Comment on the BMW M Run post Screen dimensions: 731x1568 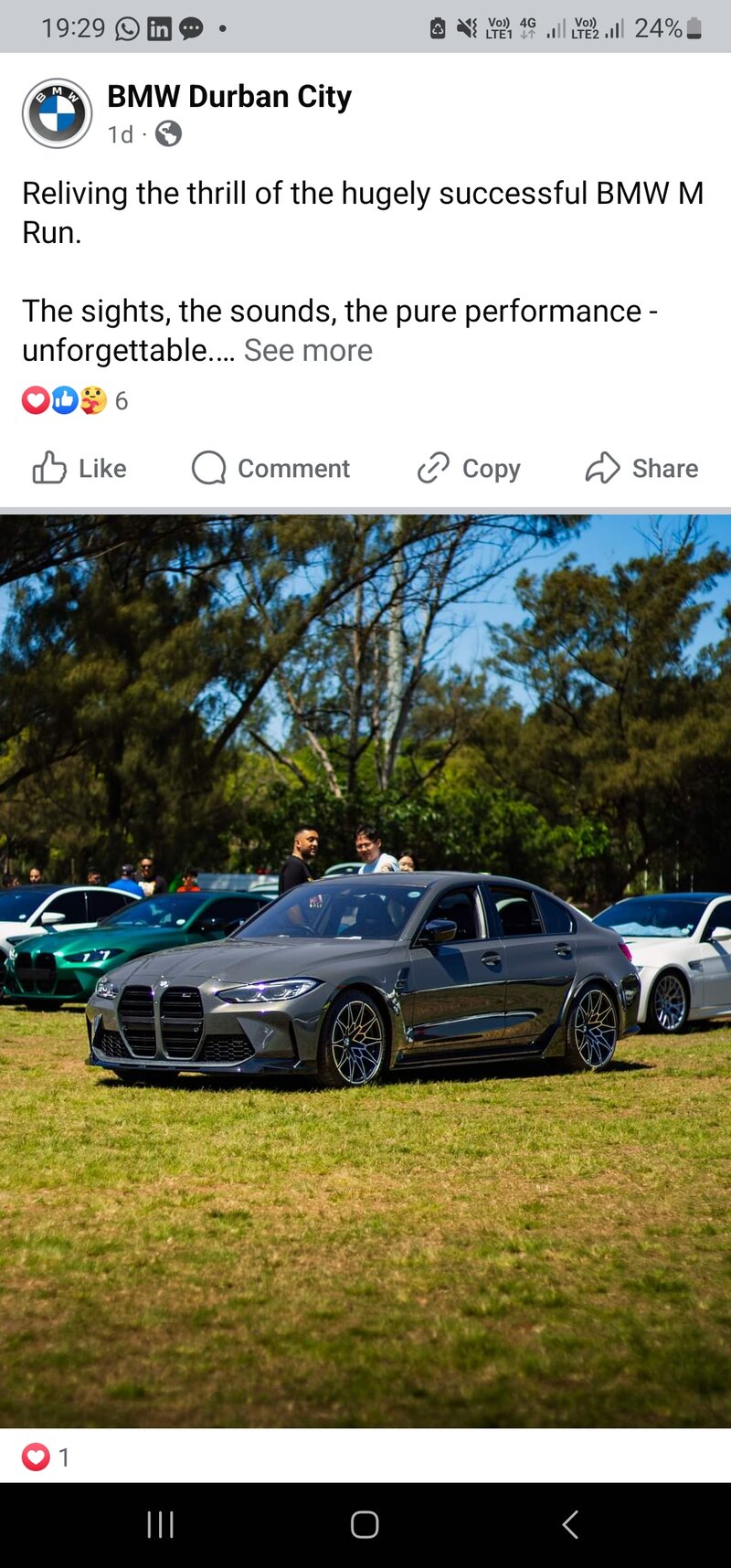270,469
